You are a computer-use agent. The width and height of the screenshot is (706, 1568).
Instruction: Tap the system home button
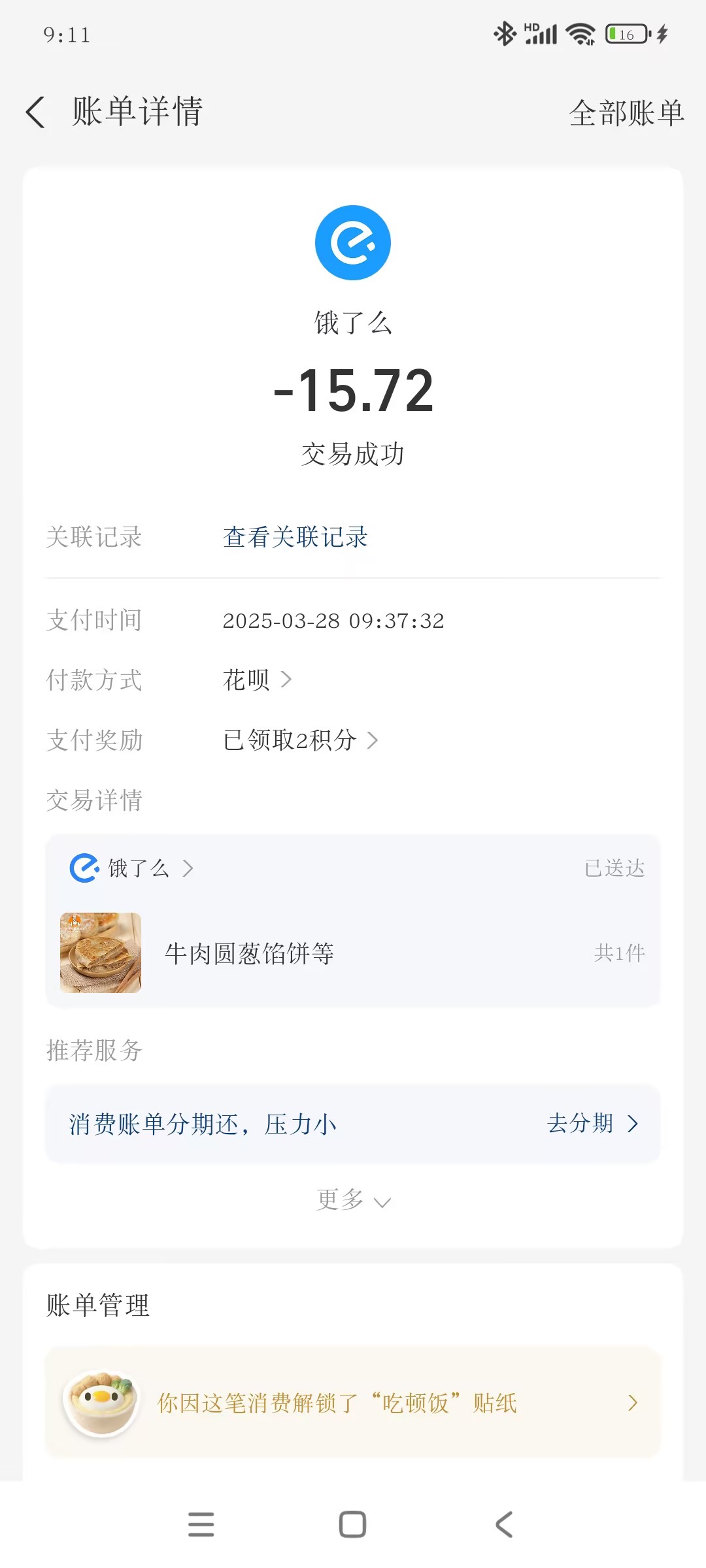tap(352, 1524)
